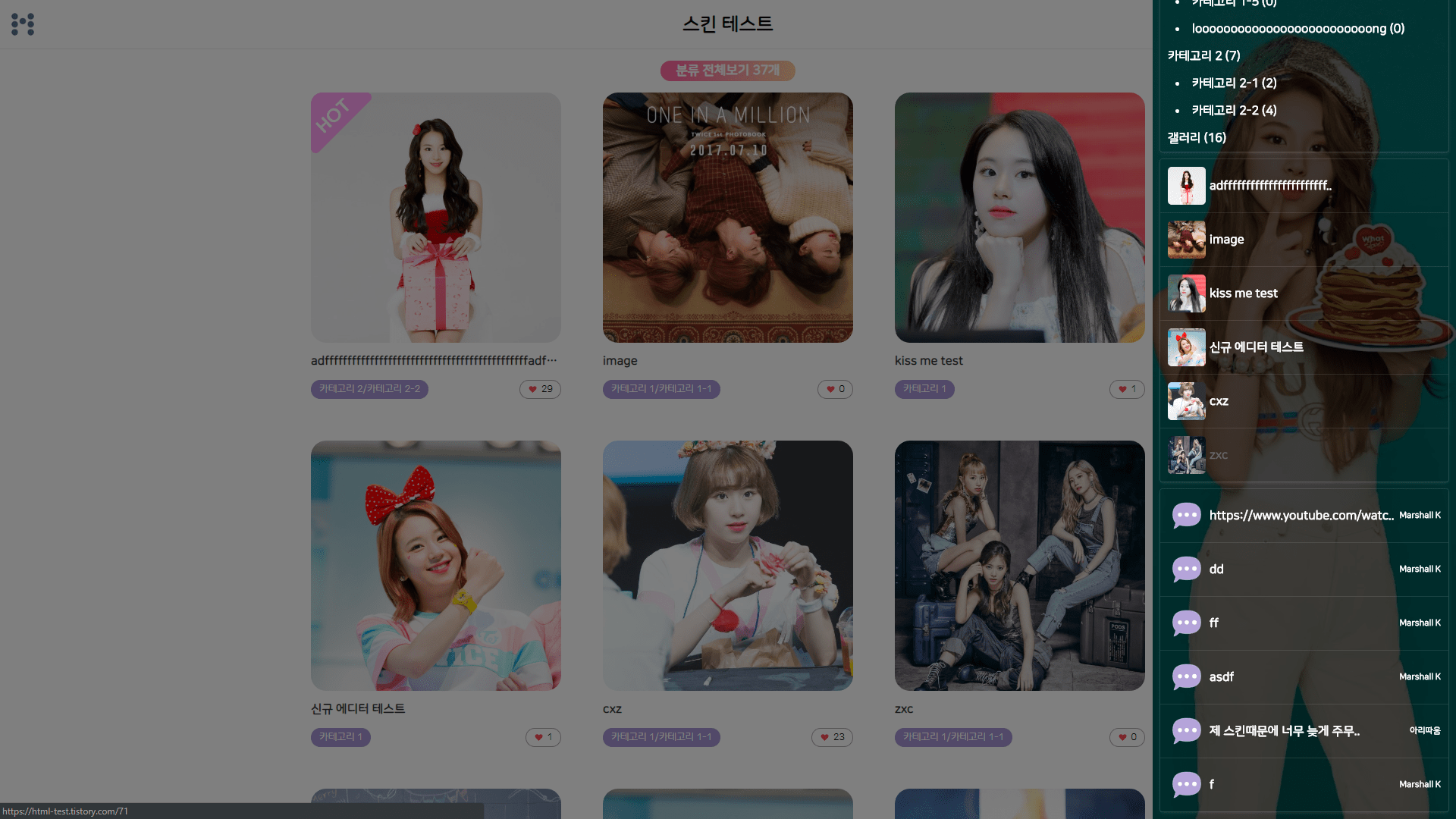The width and height of the screenshot is (1456, 819).
Task: Open the 'image' post thumbnail
Action: (x=727, y=218)
